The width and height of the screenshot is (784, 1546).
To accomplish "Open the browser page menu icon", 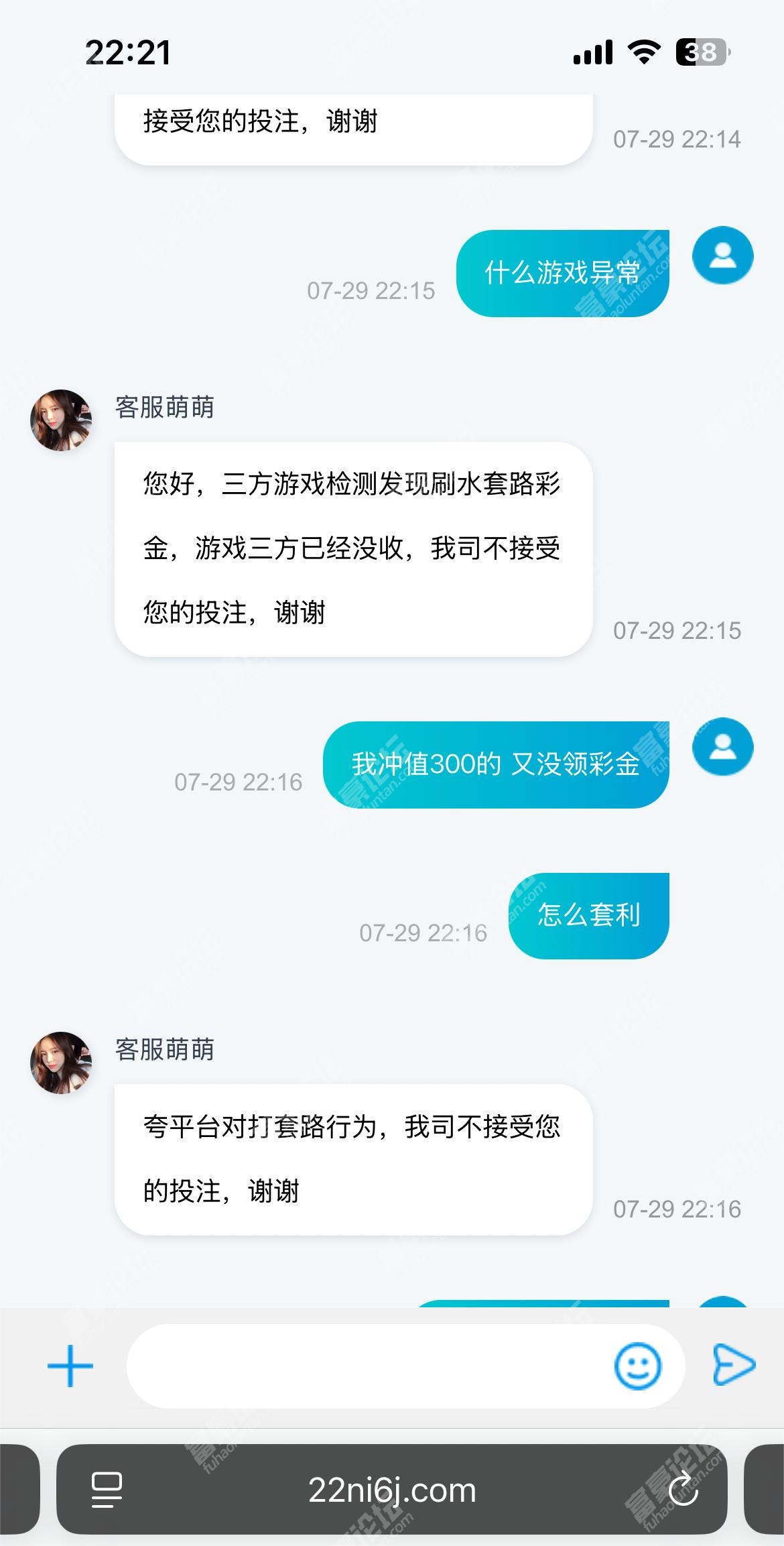I will (107, 1490).
